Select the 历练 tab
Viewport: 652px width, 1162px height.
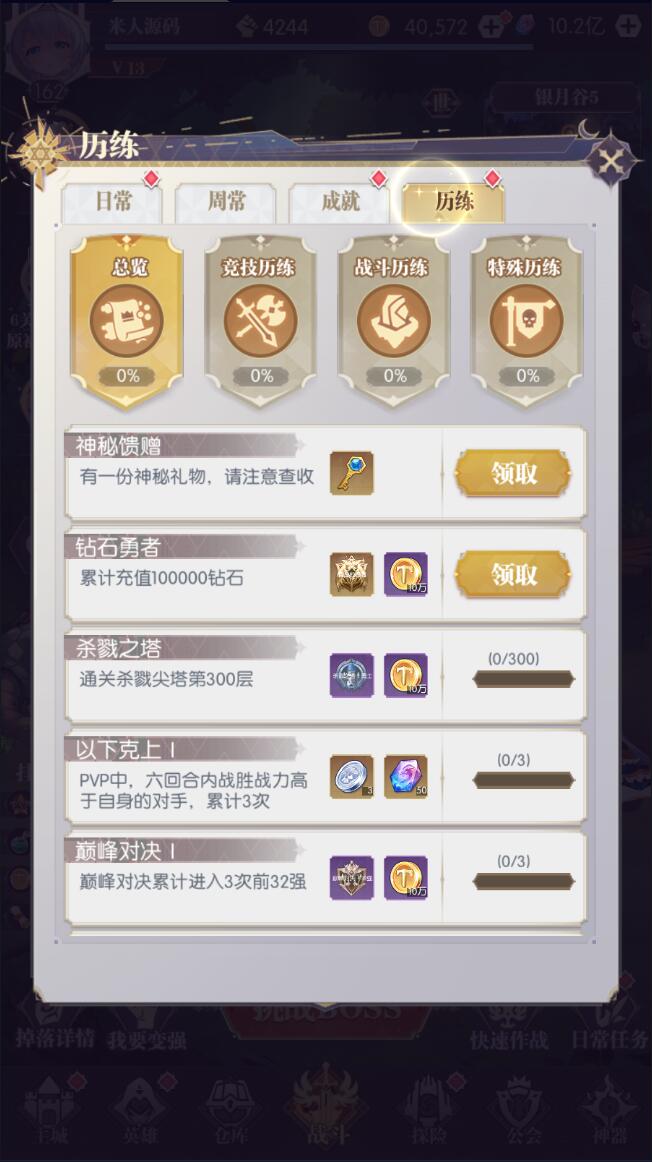453,202
